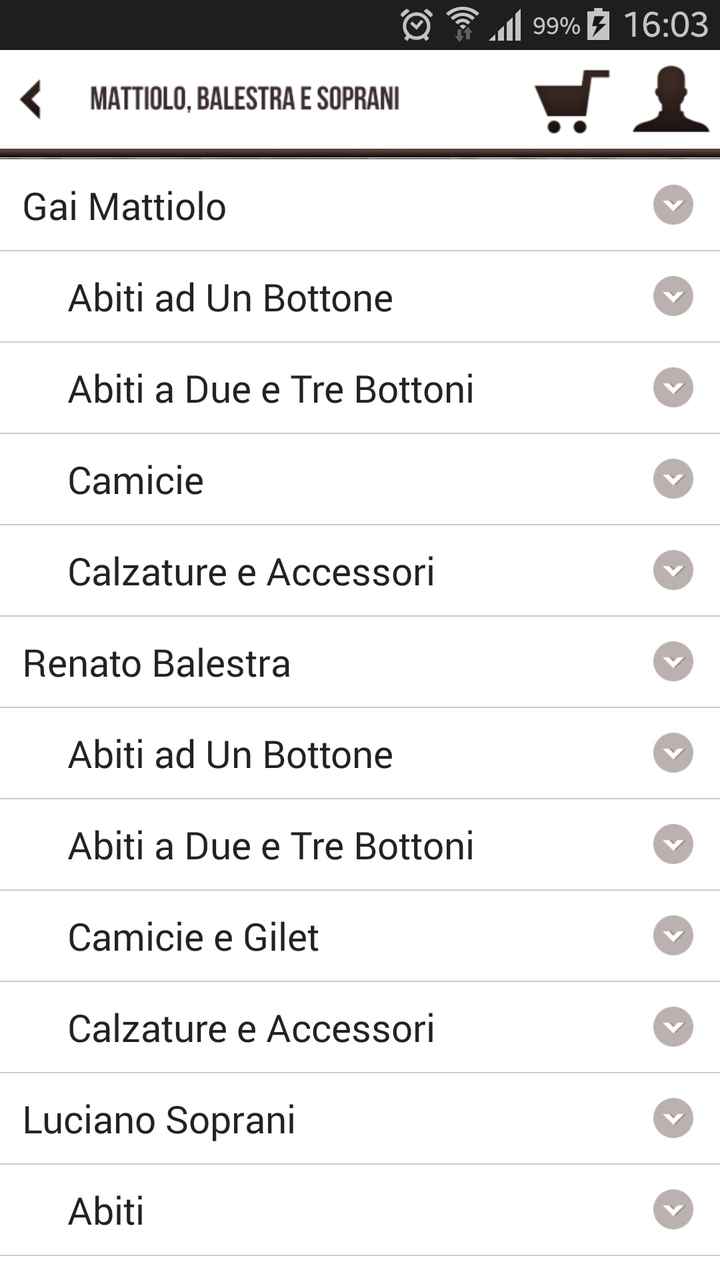This screenshot has height=1280, width=720.
Task: Expand the Luciano Soprani category
Action: coord(672,1119)
